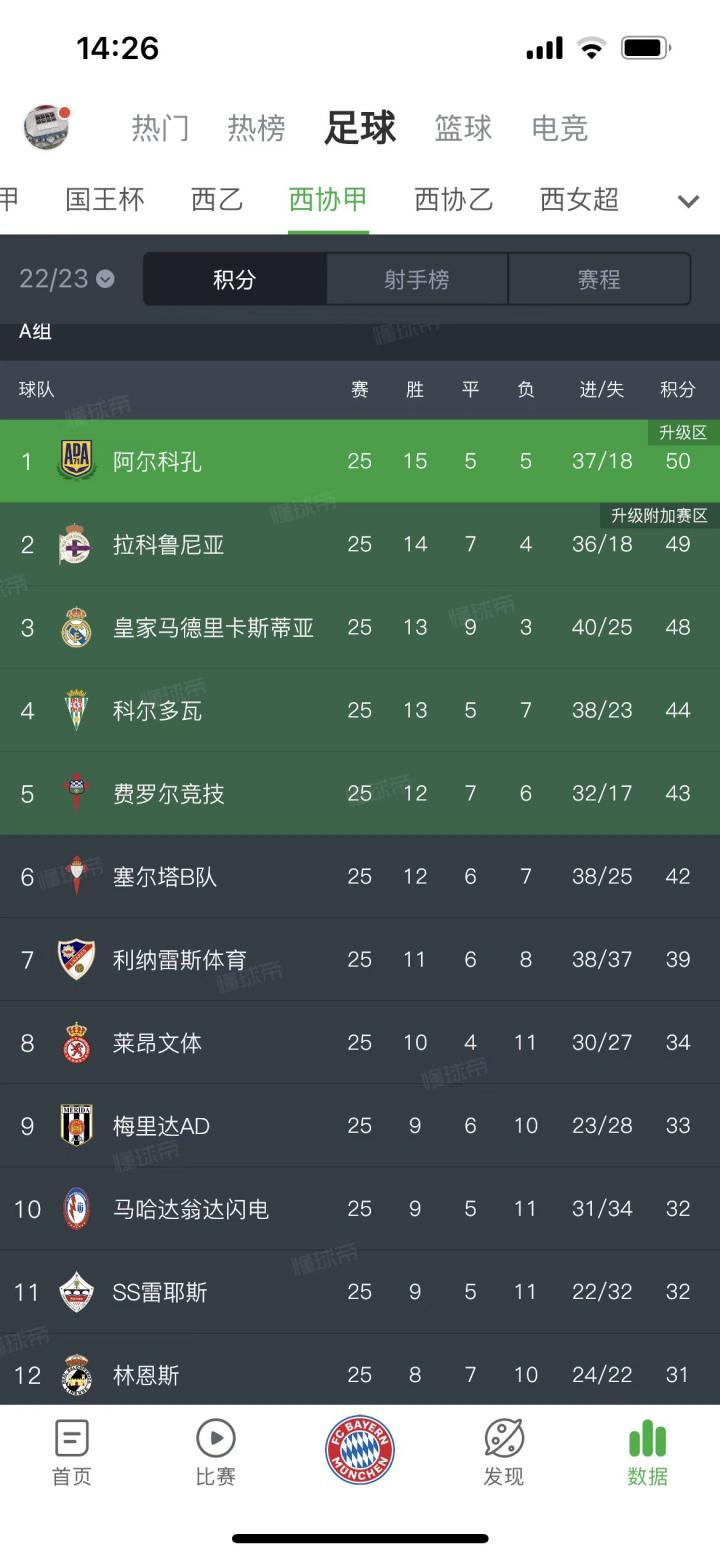Open team 拉科鲁尼亚 row

tap(360, 544)
